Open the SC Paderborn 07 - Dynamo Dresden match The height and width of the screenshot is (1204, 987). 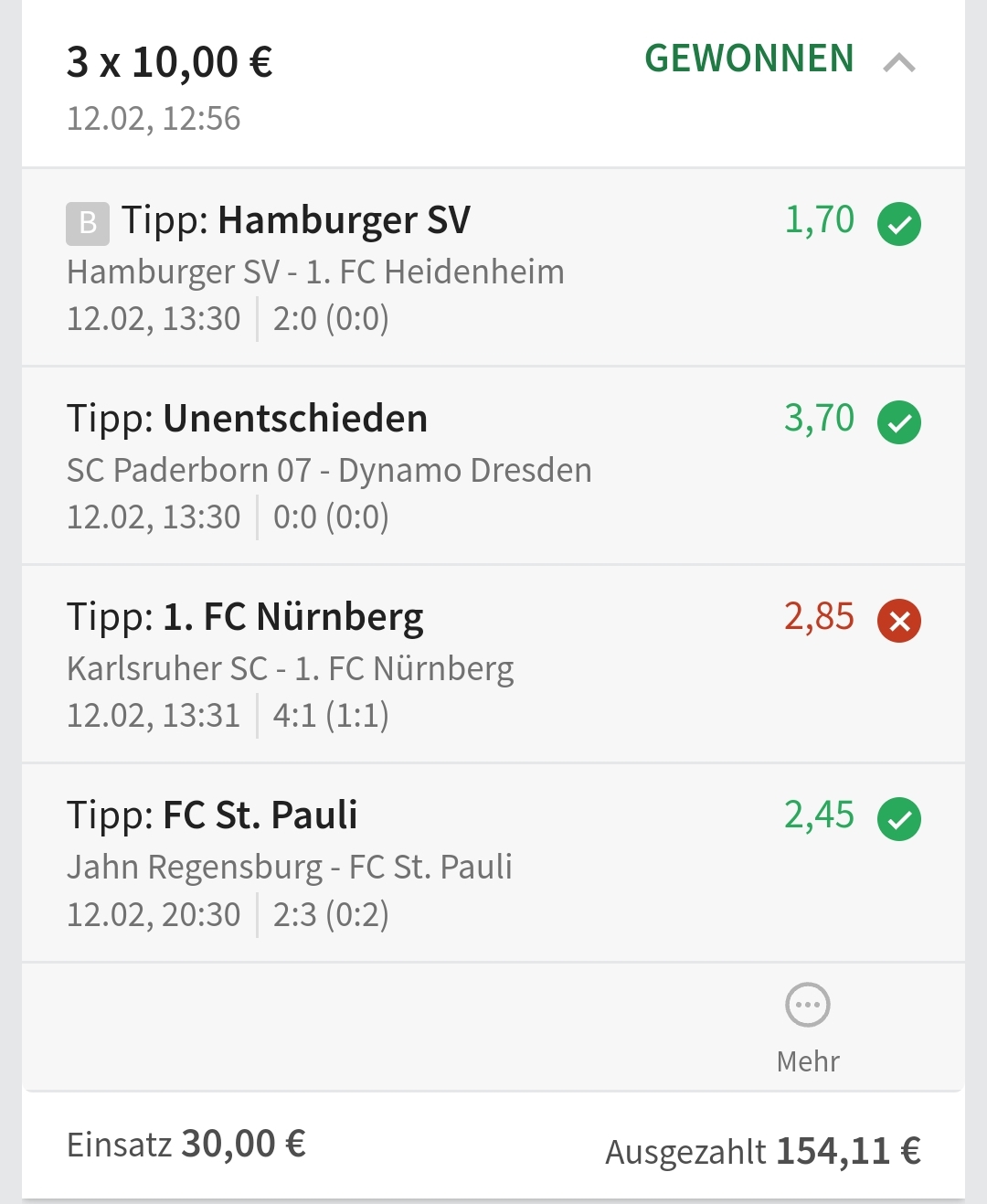(x=329, y=470)
